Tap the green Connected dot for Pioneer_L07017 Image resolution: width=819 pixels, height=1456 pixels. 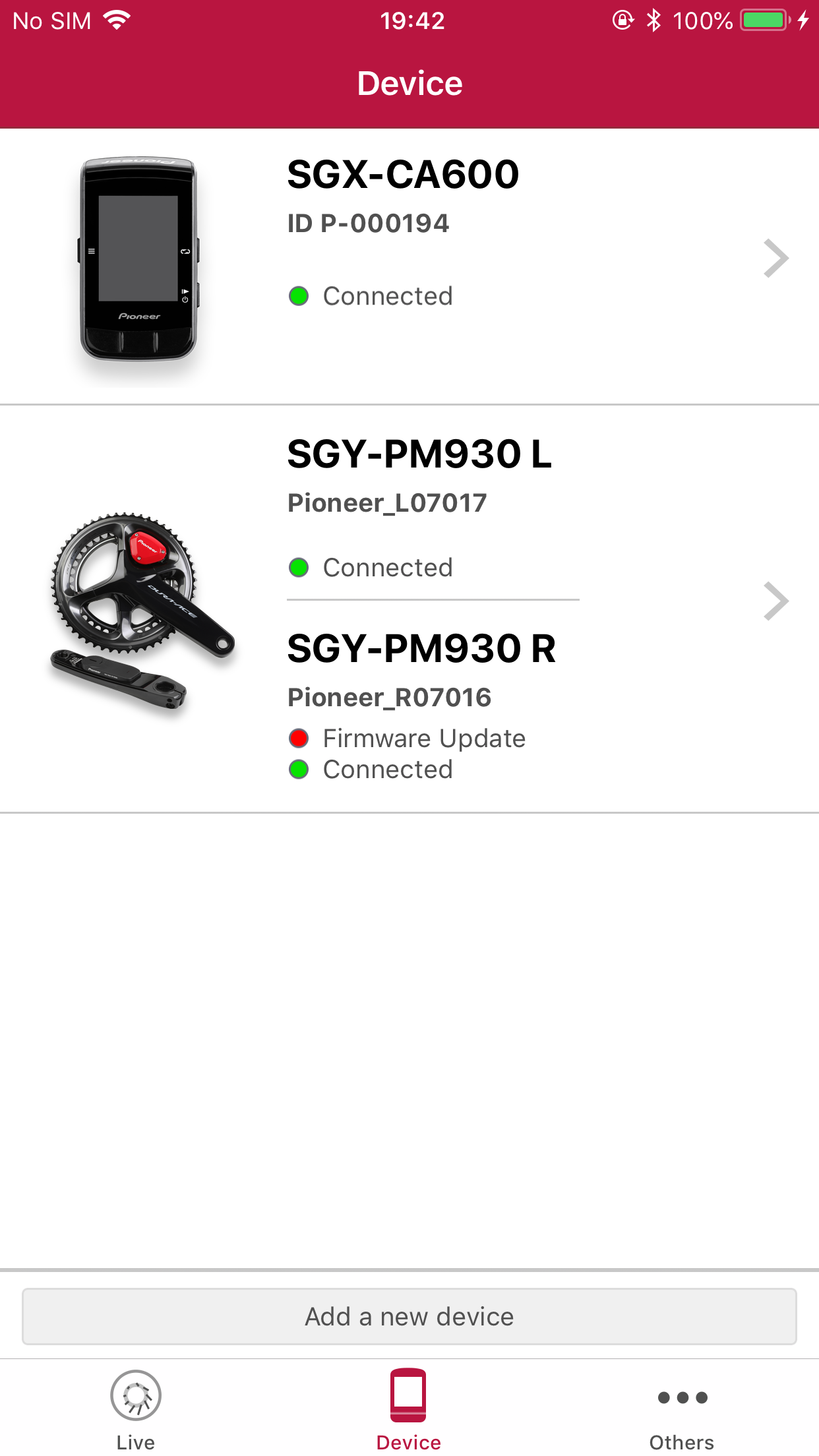[301, 567]
